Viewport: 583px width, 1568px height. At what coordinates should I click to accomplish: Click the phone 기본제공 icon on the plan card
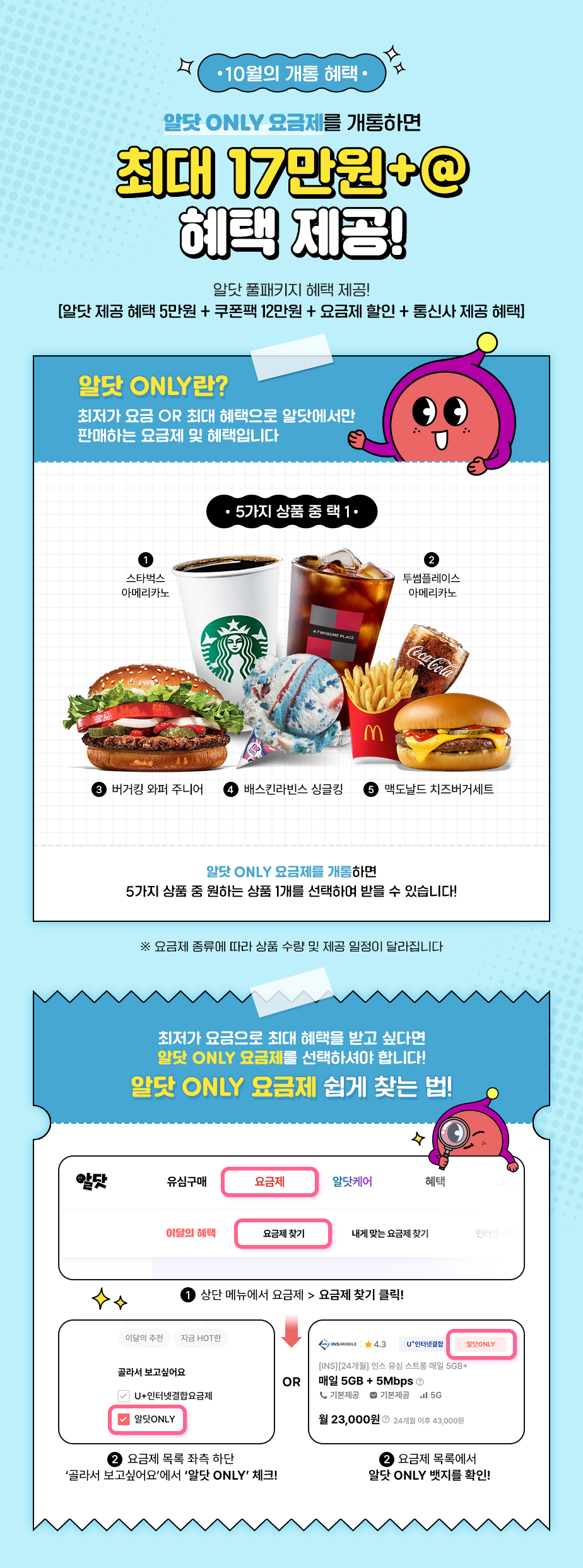[x=322, y=1395]
